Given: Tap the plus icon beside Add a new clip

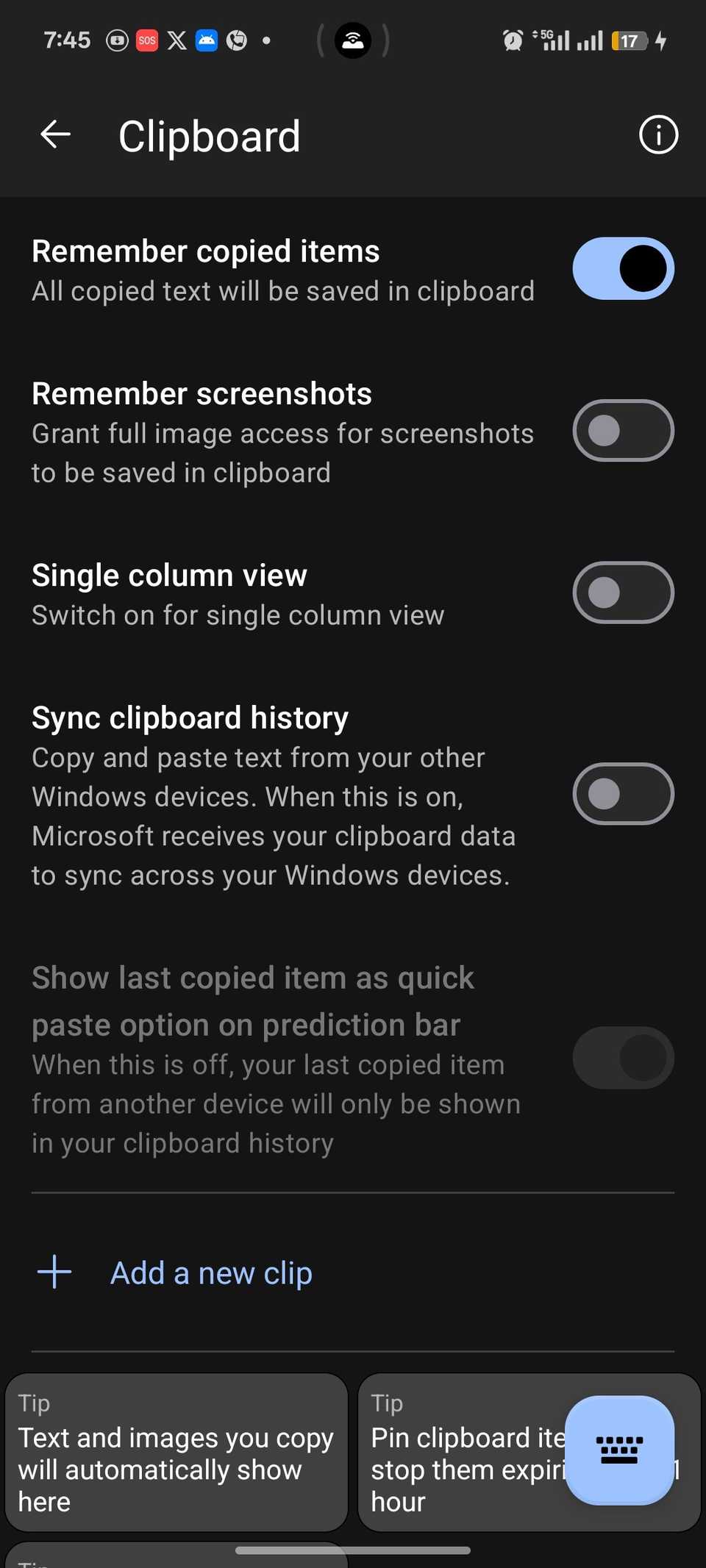Looking at the screenshot, I should pyautogui.click(x=54, y=1272).
